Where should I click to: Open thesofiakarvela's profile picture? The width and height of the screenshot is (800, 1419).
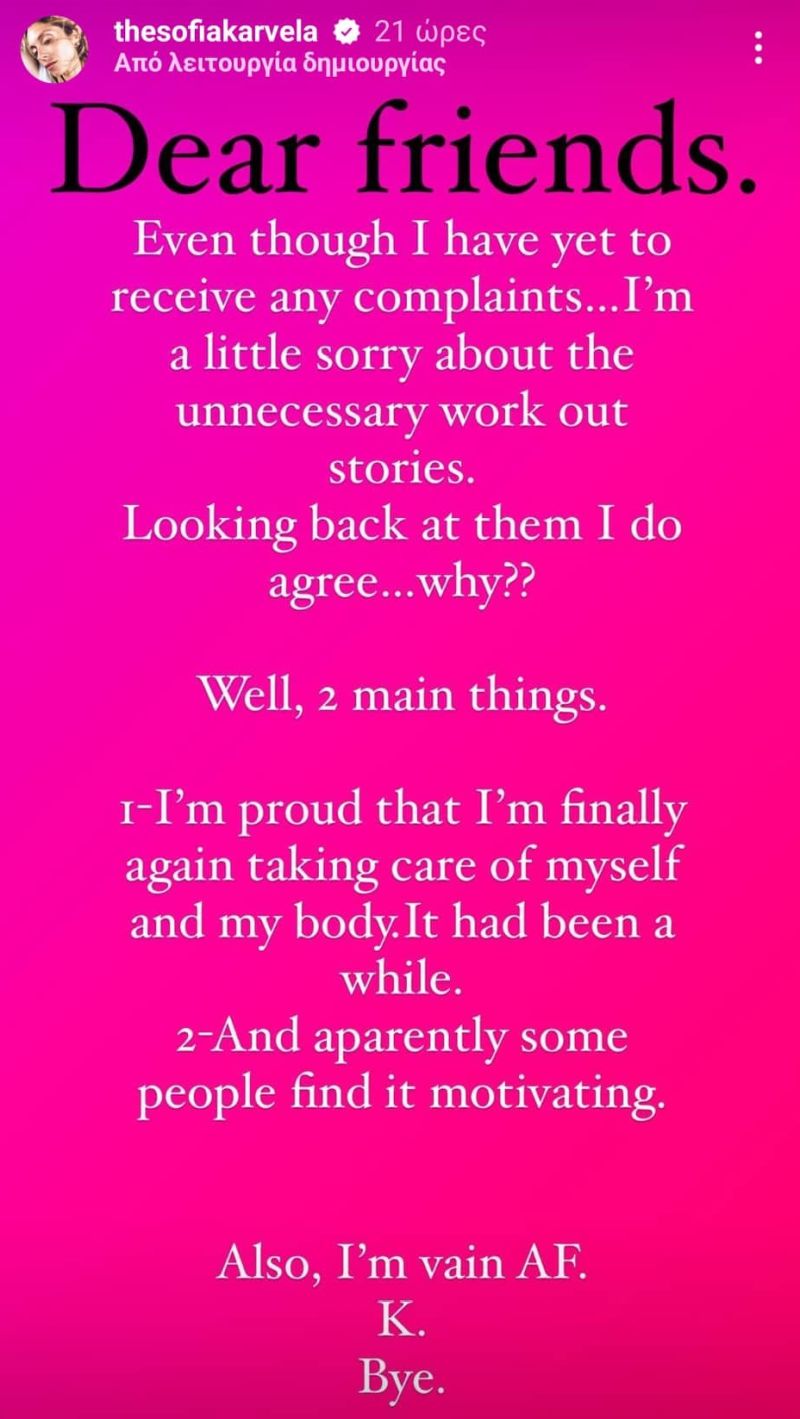[54, 49]
